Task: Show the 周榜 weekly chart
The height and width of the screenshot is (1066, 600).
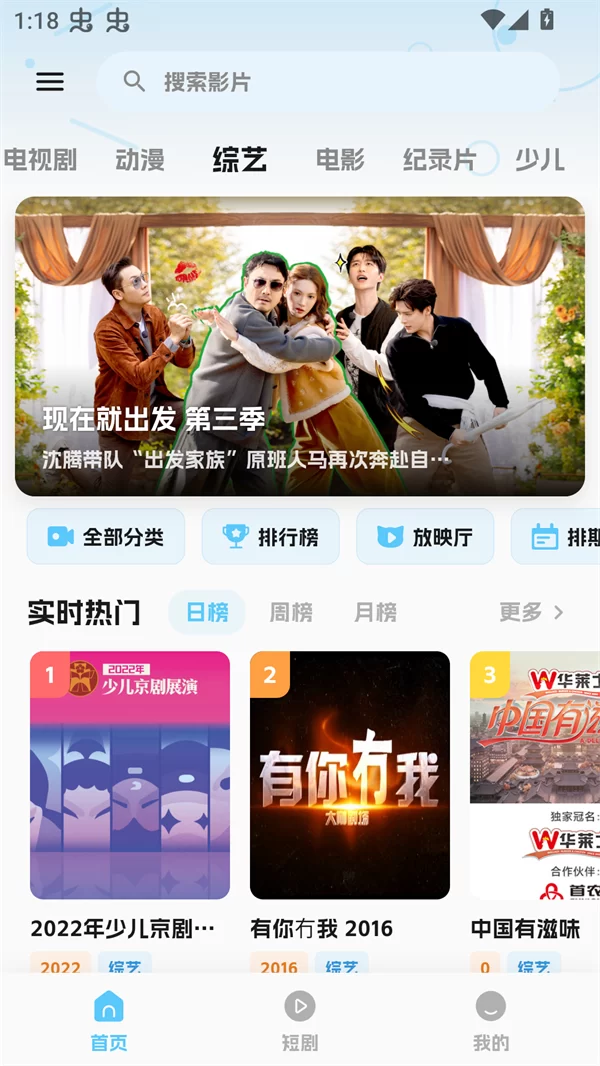Action: (x=291, y=612)
